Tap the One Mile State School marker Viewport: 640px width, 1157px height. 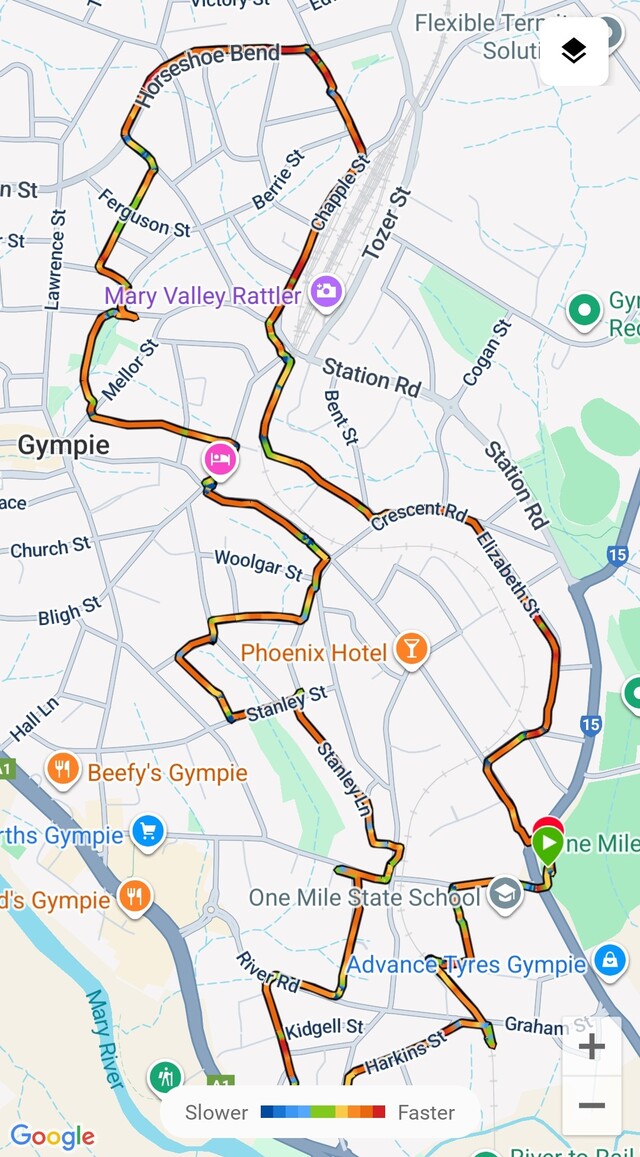(x=506, y=895)
